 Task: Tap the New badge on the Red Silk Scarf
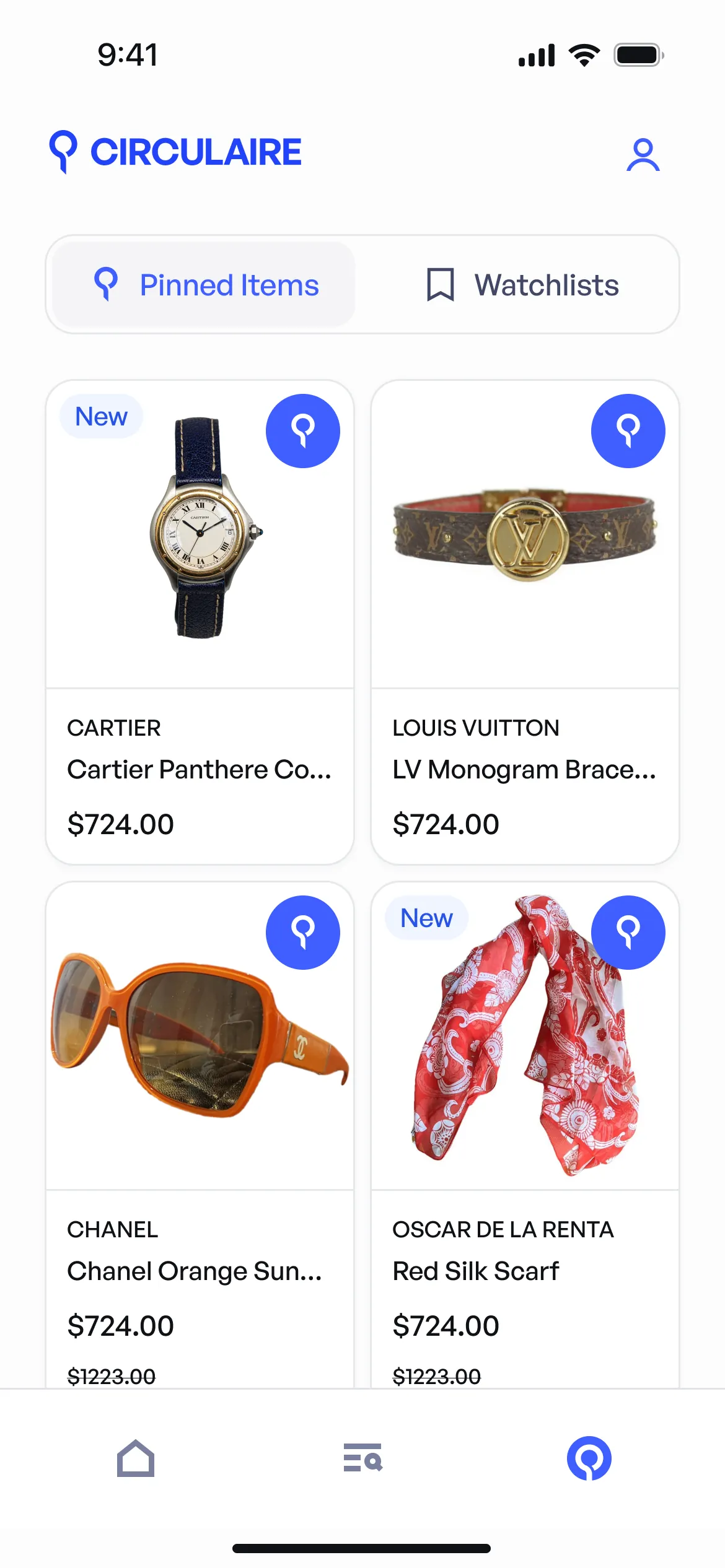point(426,918)
